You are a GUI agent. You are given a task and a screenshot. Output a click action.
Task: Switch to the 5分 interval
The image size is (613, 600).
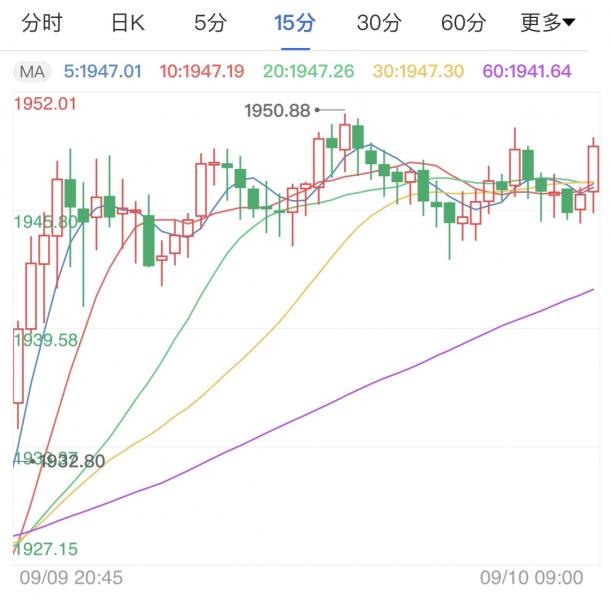pos(211,23)
